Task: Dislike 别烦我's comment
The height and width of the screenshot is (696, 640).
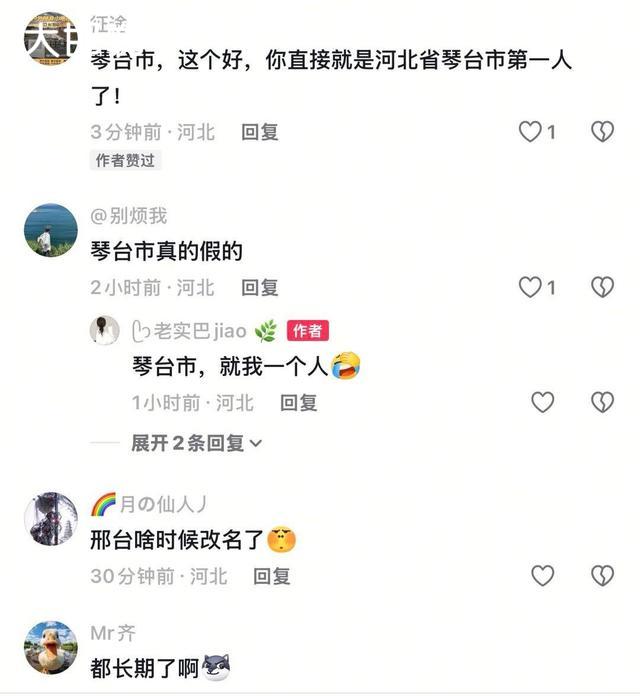Action: click(x=602, y=287)
